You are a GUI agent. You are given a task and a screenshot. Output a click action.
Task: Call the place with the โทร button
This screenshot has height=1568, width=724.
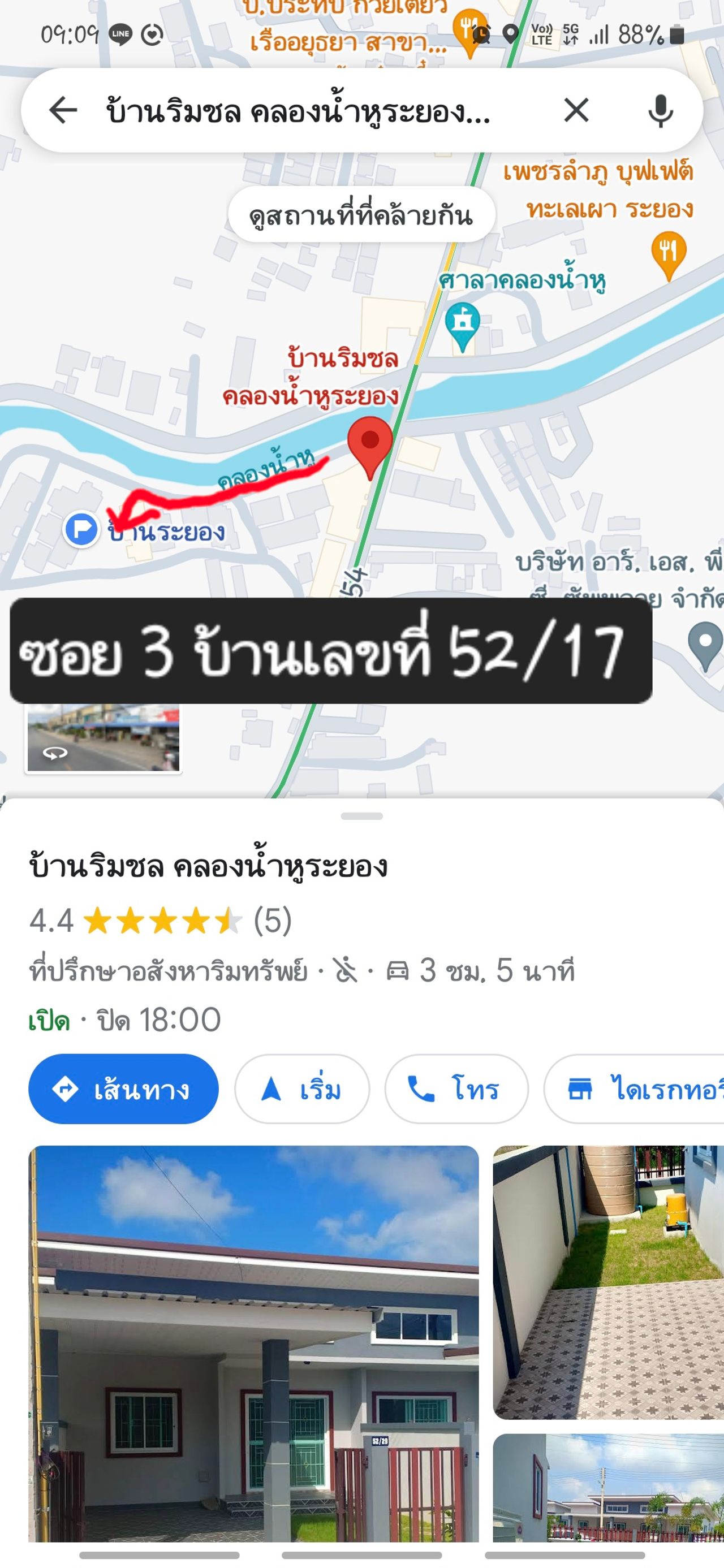click(x=456, y=1089)
